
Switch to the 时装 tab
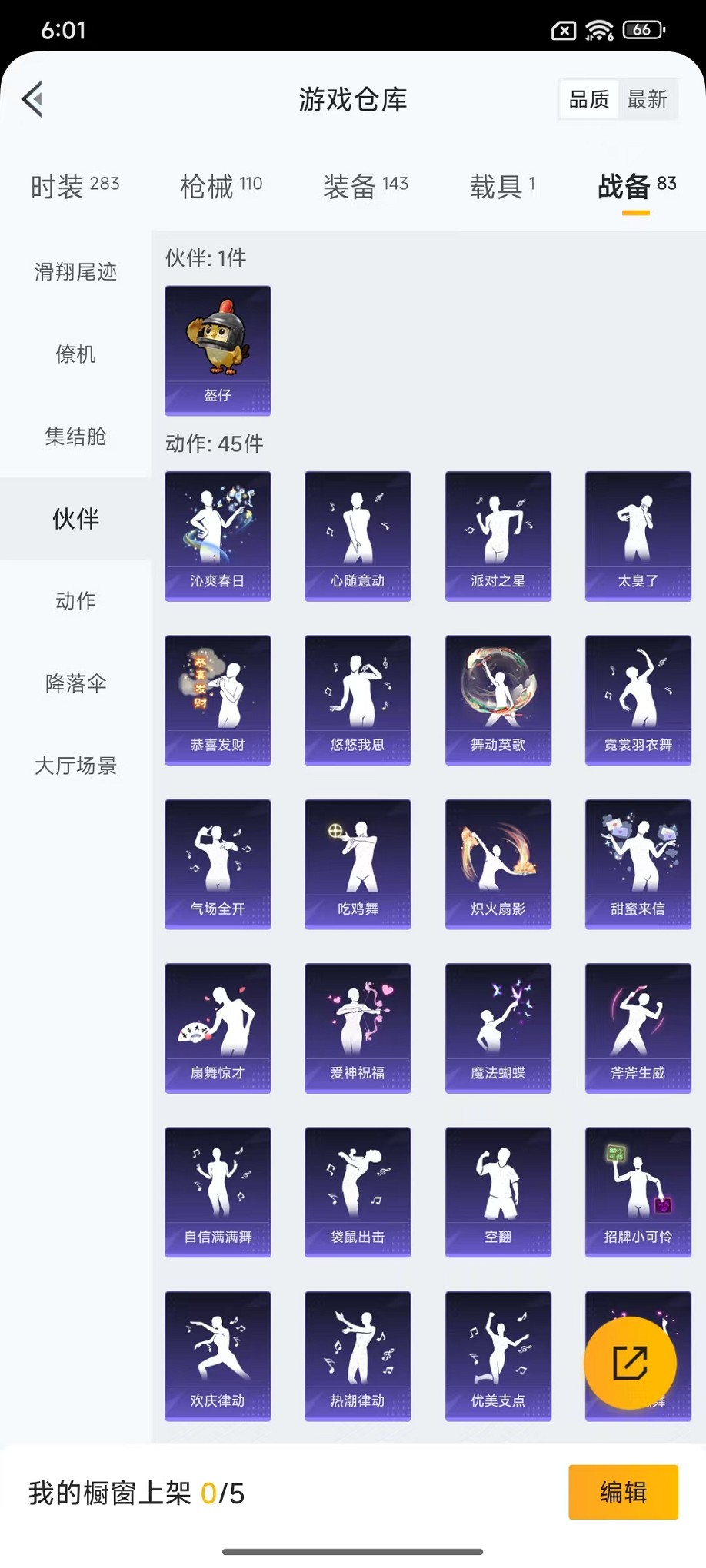pos(75,187)
